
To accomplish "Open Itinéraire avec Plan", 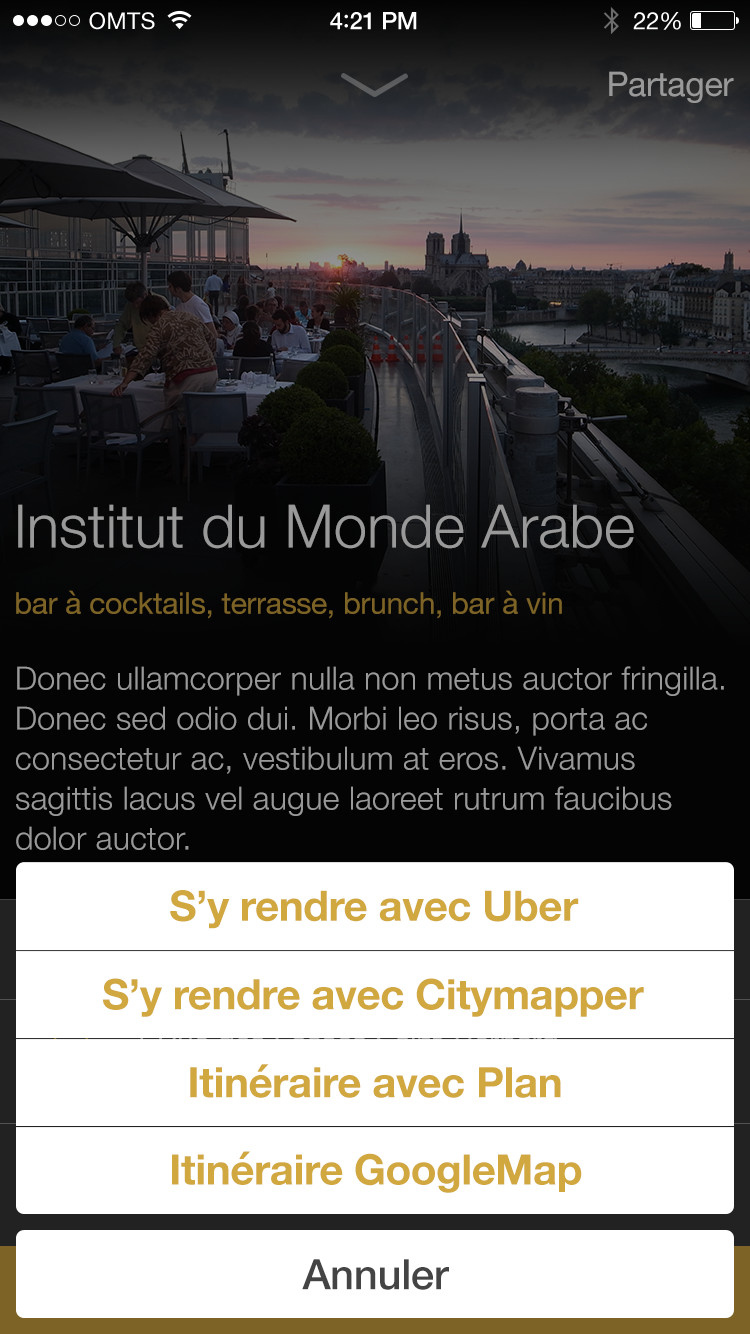I will 375,1082.
